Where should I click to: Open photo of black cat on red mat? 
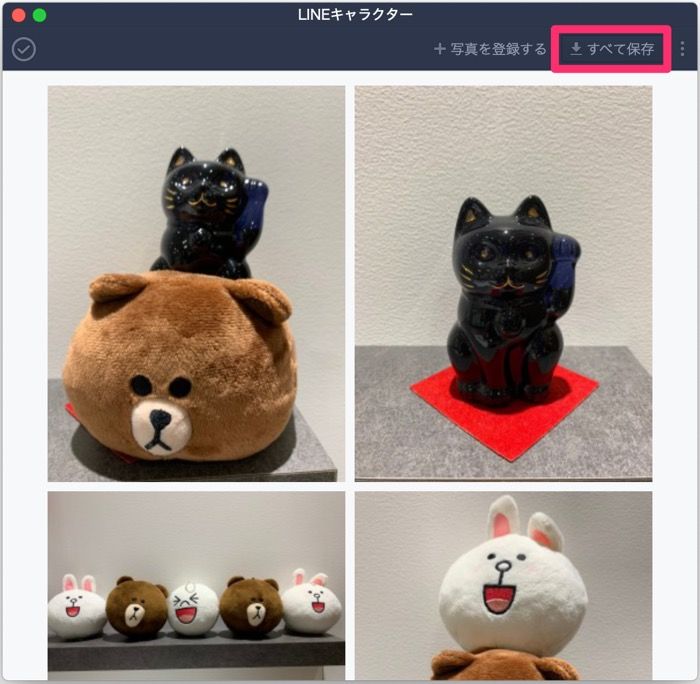click(x=503, y=283)
